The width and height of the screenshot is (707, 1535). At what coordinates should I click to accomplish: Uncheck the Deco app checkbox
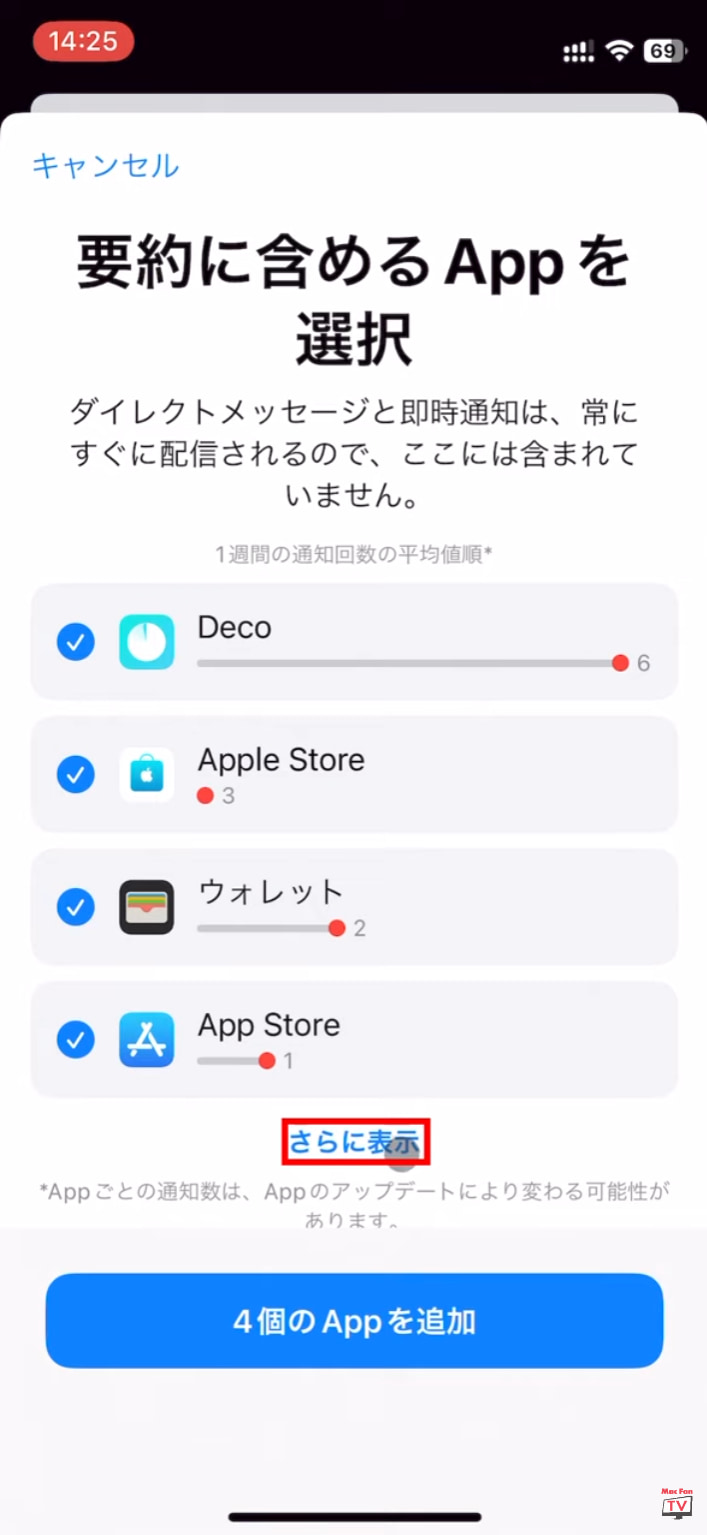[x=75, y=642]
